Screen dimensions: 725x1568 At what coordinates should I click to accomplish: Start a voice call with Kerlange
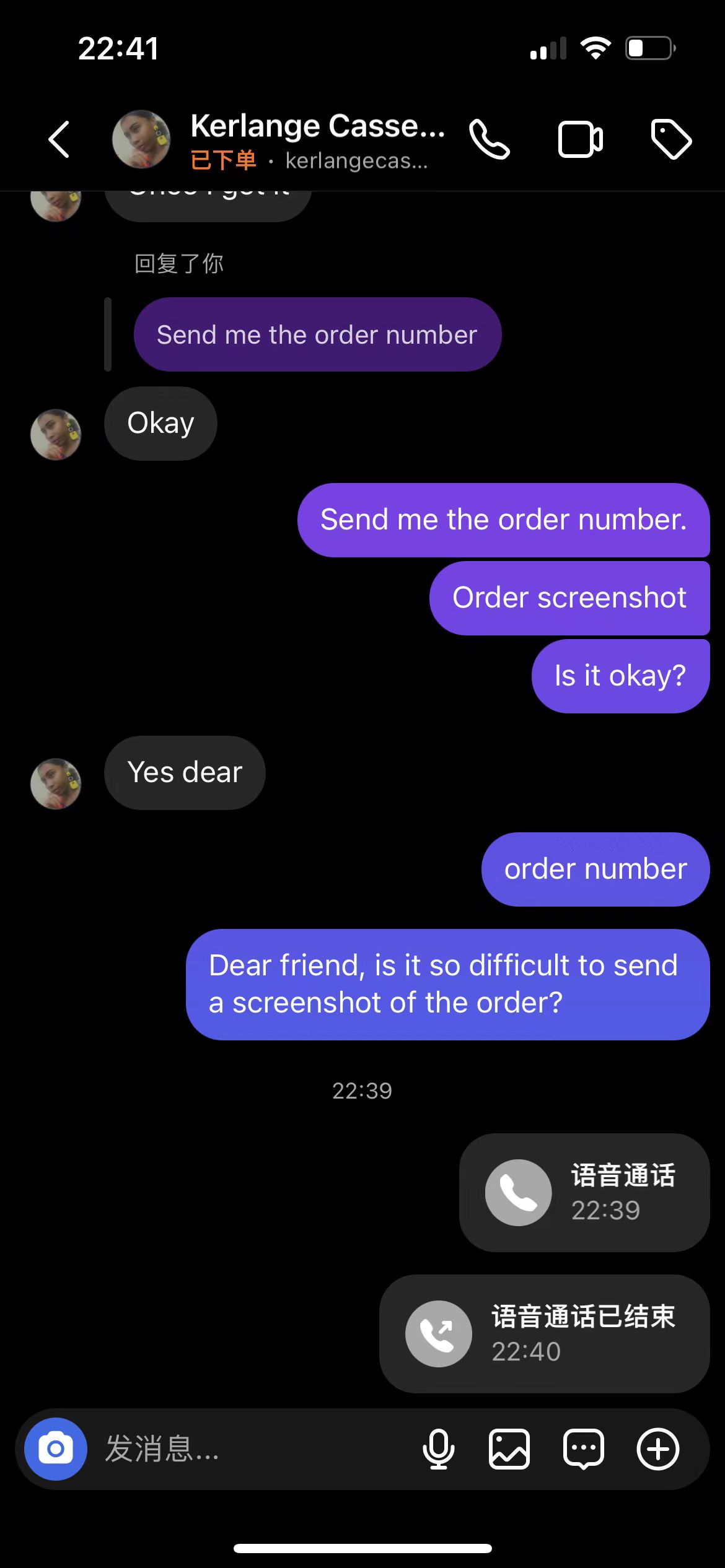pos(490,139)
